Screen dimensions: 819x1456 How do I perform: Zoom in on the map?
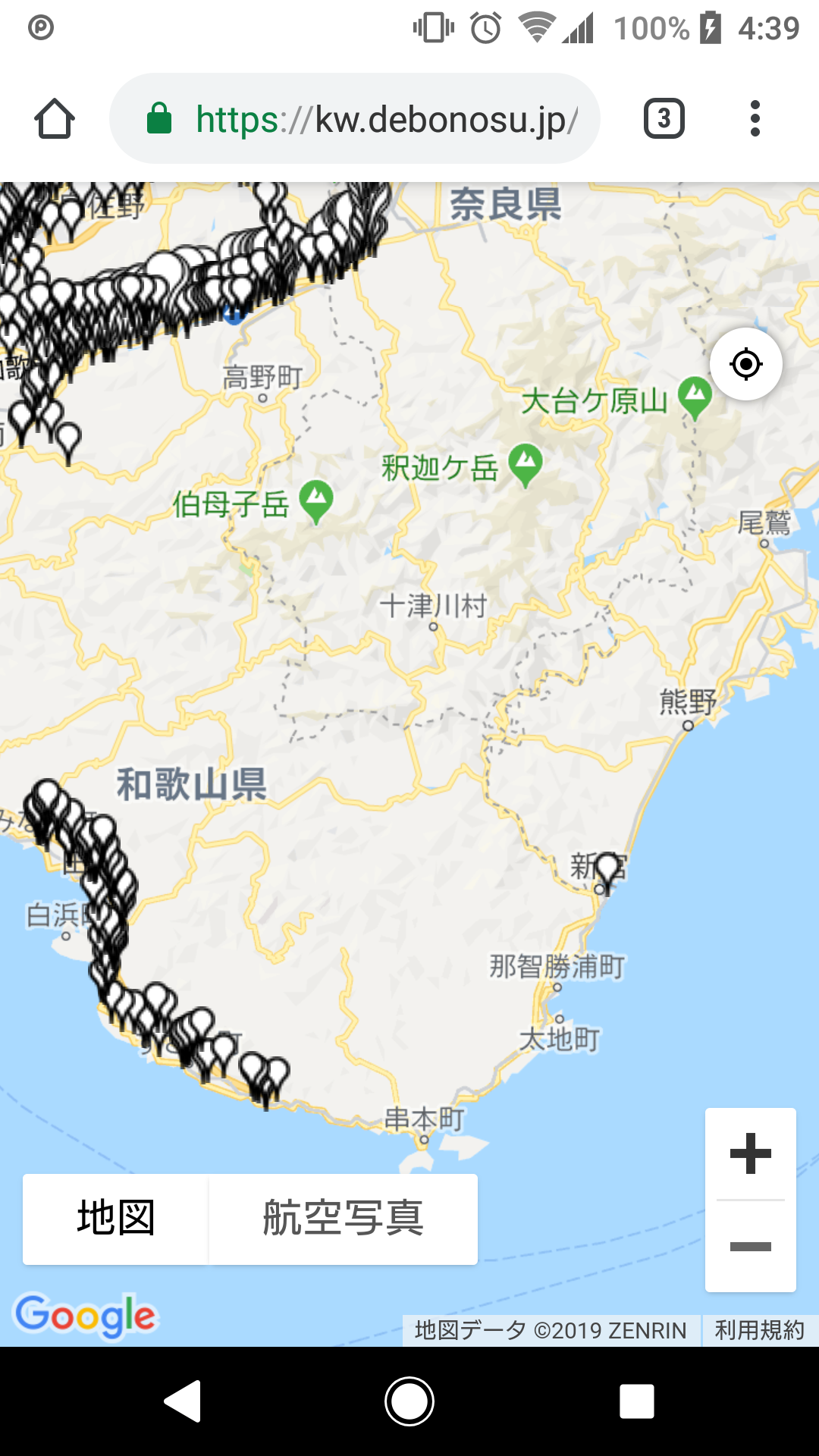(x=750, y=1153)
